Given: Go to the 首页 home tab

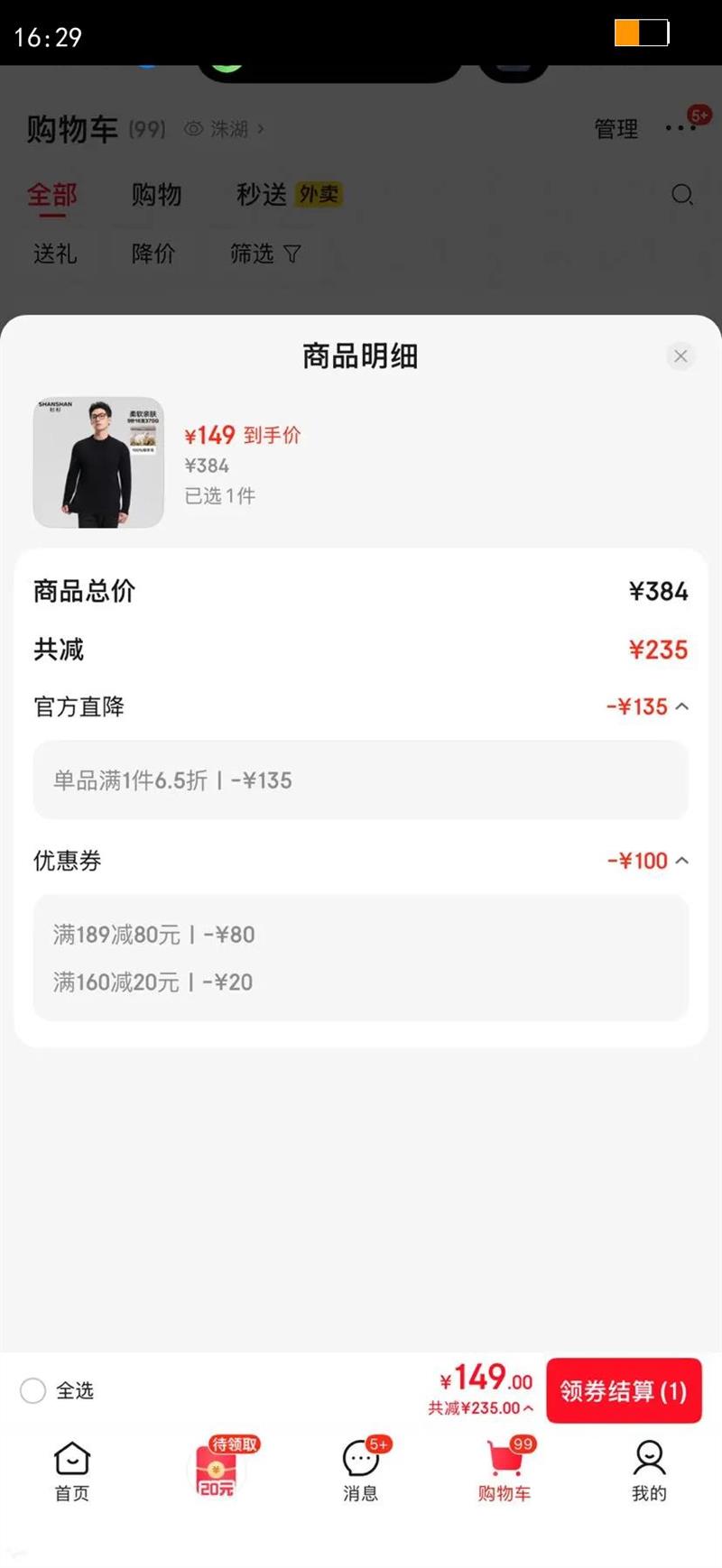Looking at the screenshot, I should tap(72, 1471).
